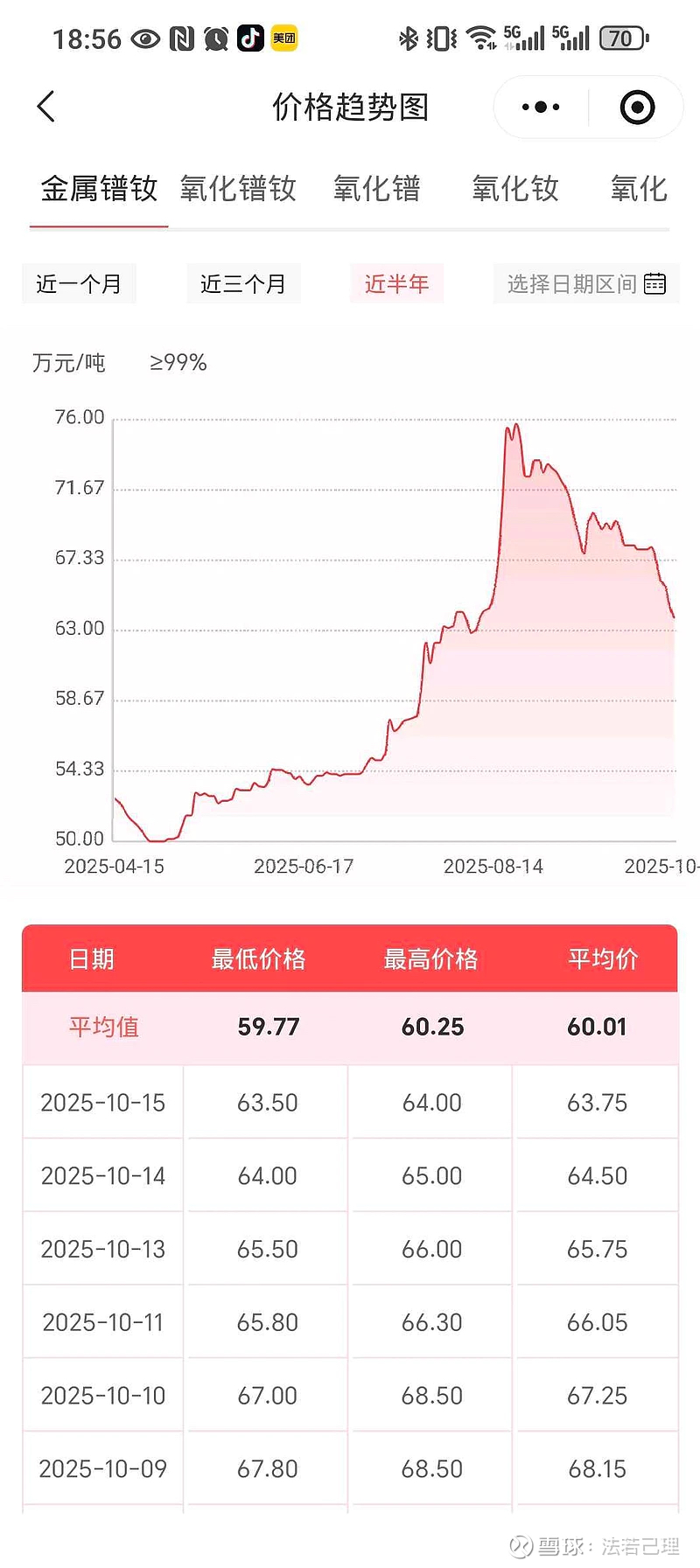This screenshot has height=1568, width=700.
Task: Open the mini program three-dot menu
Action: point(541,107)
